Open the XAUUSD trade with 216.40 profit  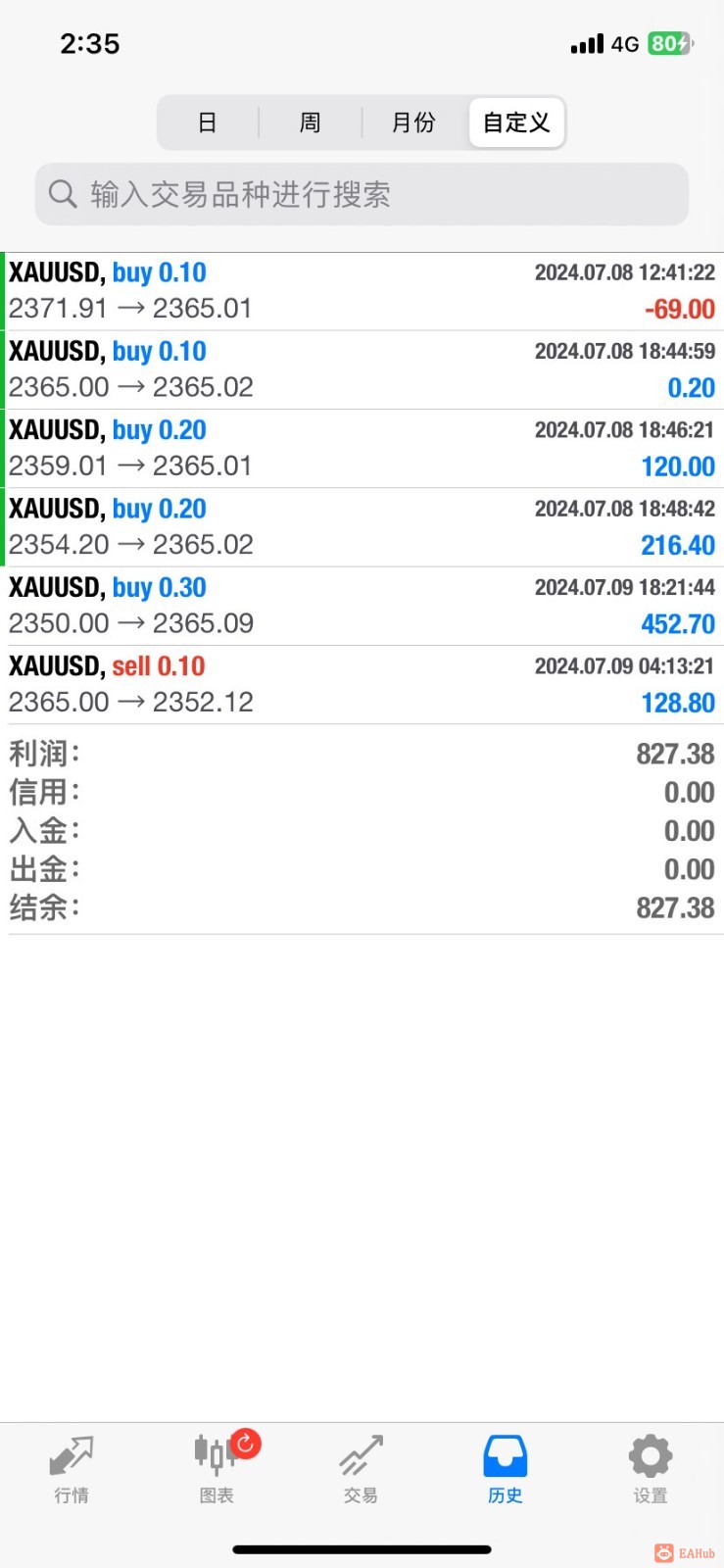pyautogui.click(x=362, y=526)
